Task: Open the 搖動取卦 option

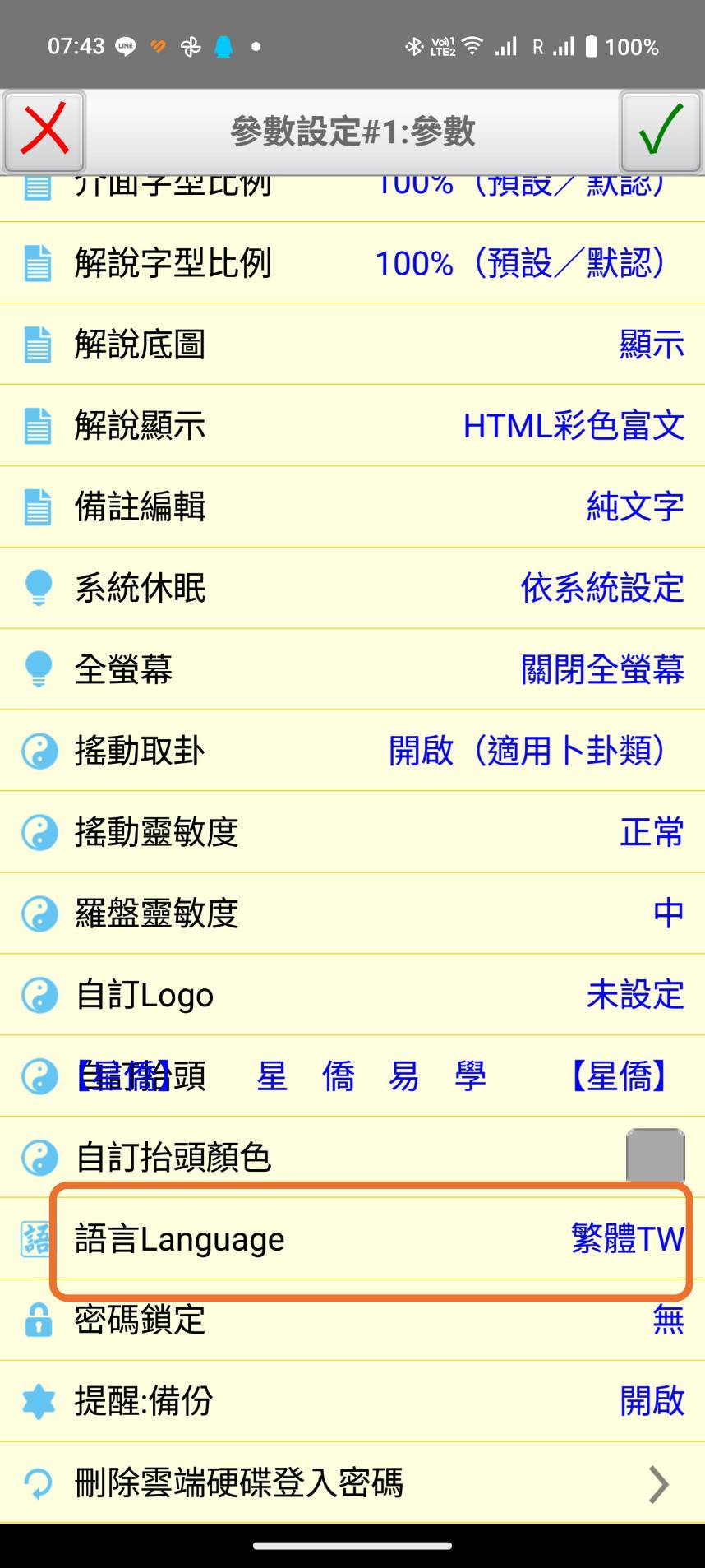Action: point(352,752)
